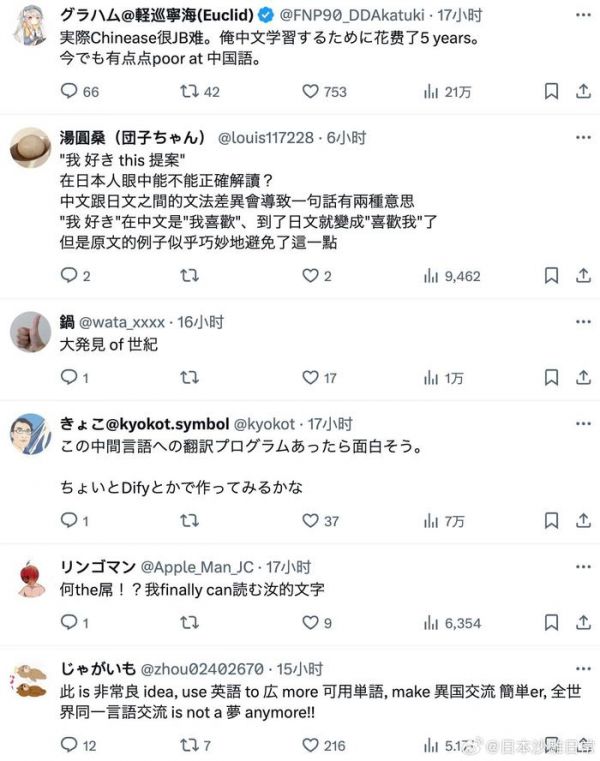Open overflow menu on 湯圓桑's tweet

583,135
